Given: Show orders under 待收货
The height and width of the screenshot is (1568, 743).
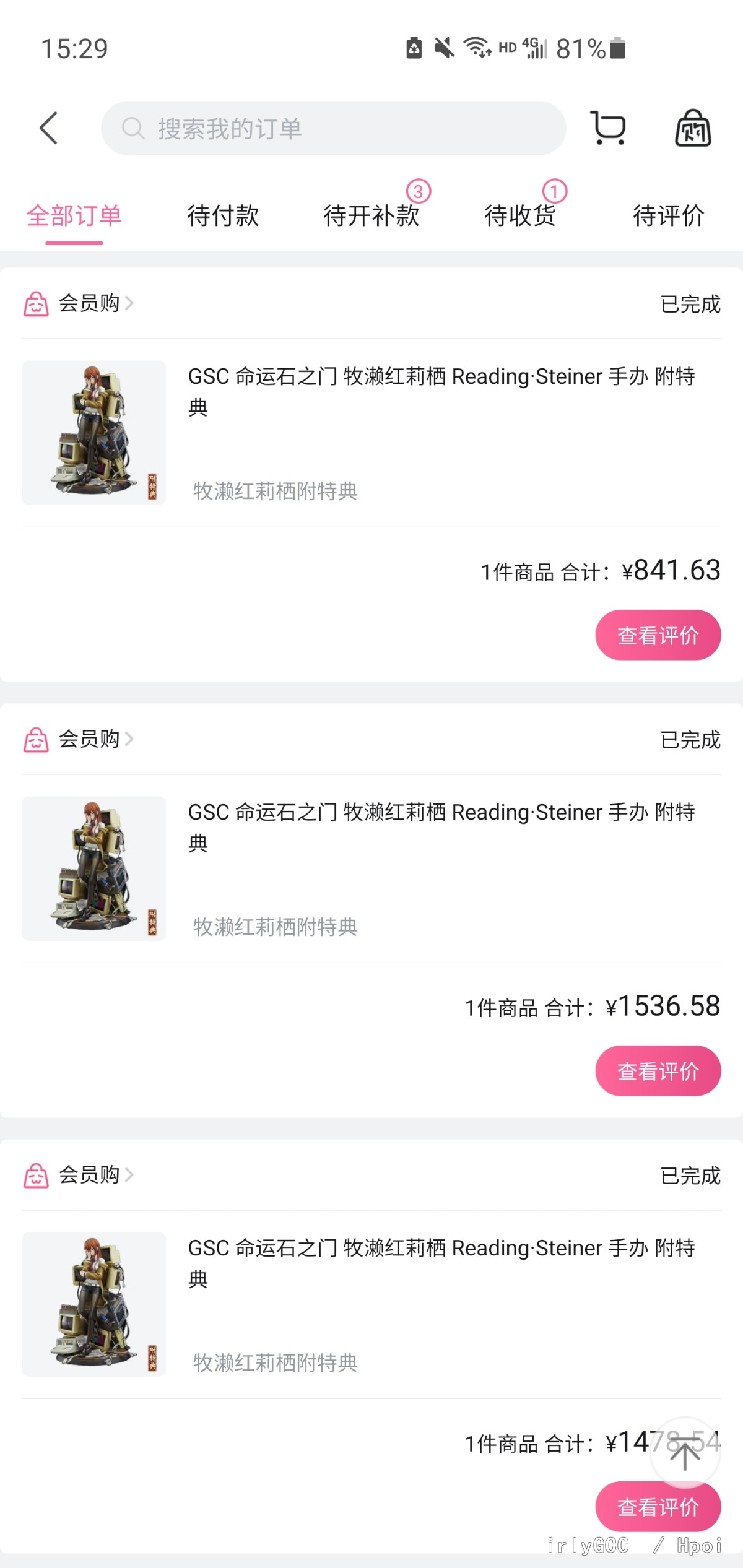Looking at the screenshot, I should [520, 216].
